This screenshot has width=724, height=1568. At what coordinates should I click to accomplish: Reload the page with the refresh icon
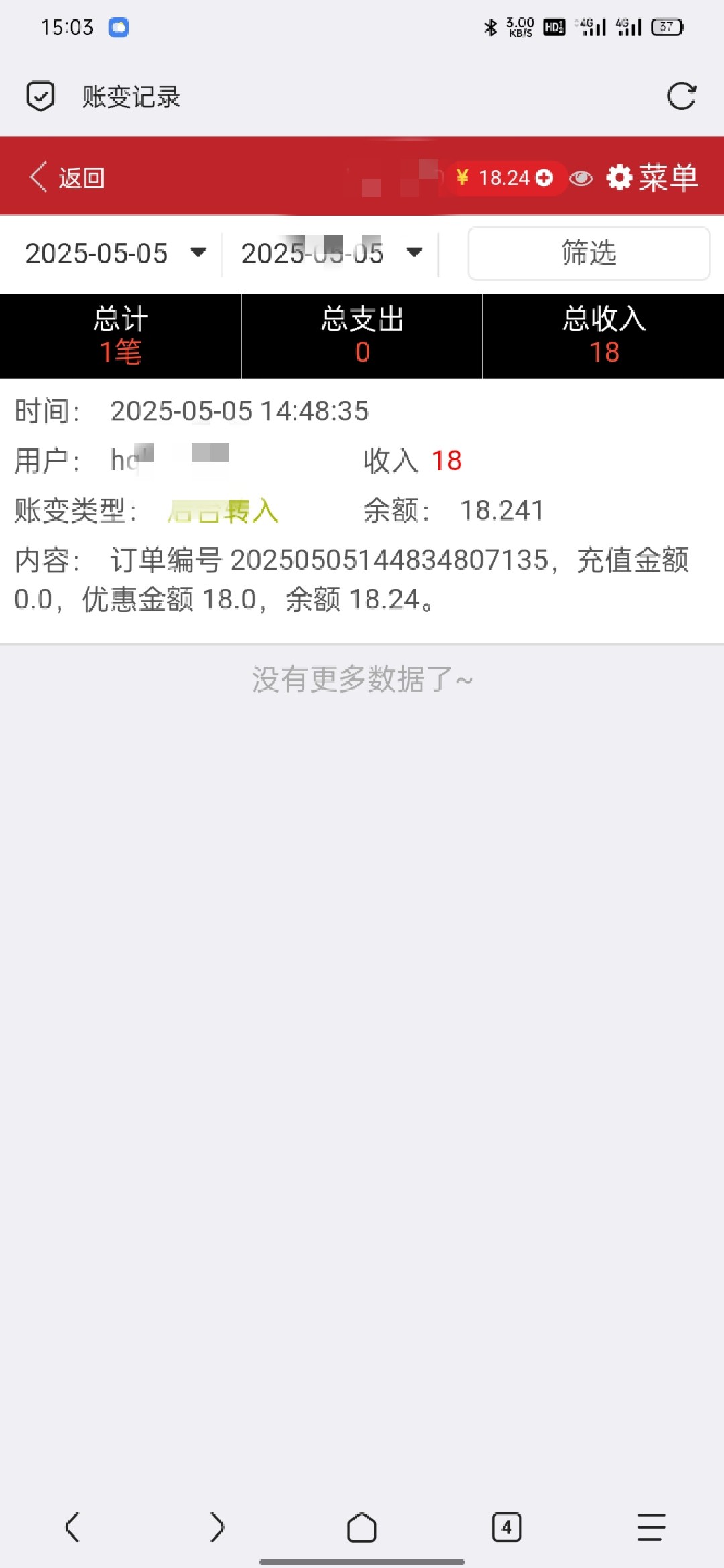pos(681,96)
